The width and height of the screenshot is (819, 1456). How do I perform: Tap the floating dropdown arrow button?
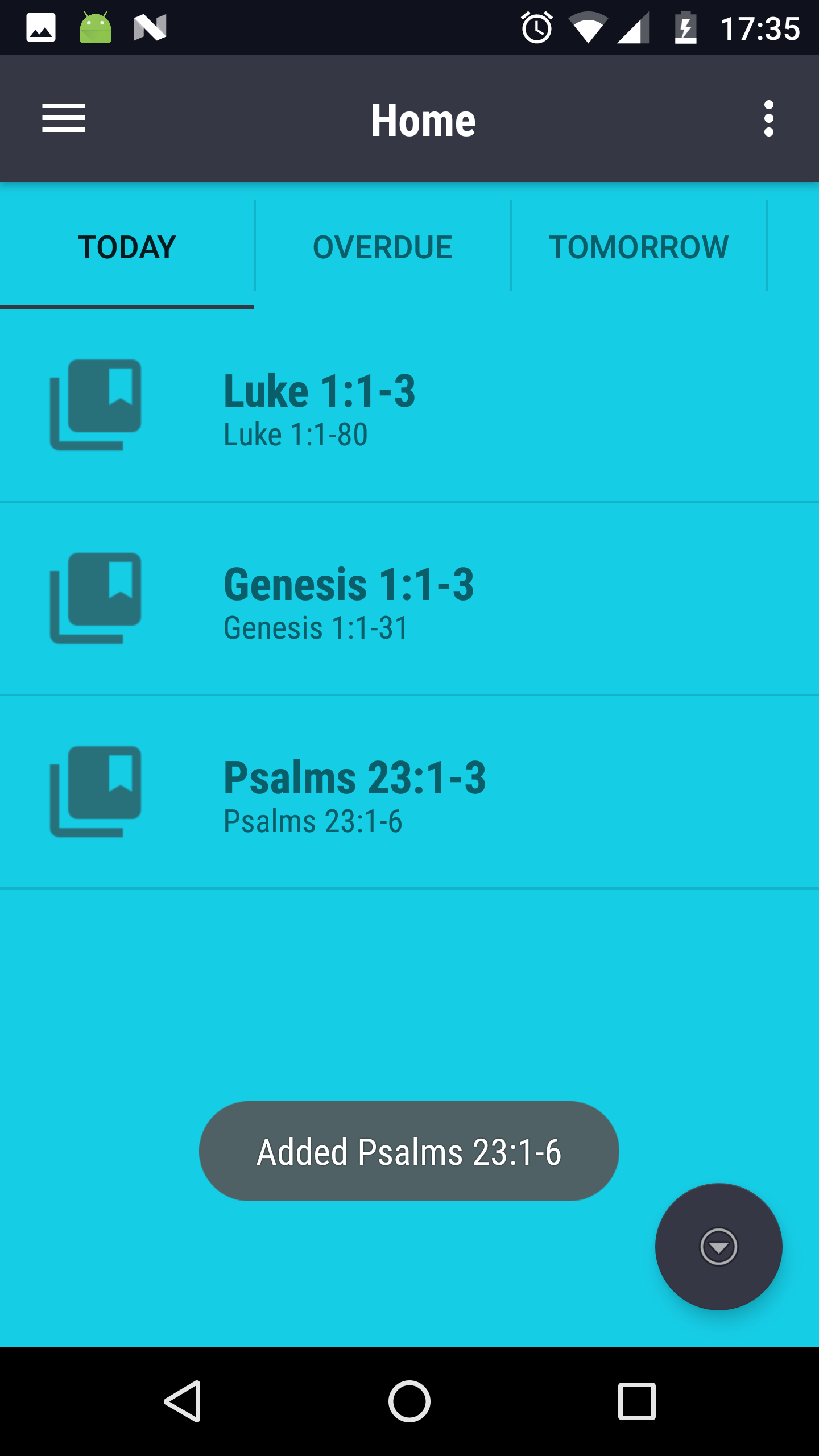coord(718,1247)
